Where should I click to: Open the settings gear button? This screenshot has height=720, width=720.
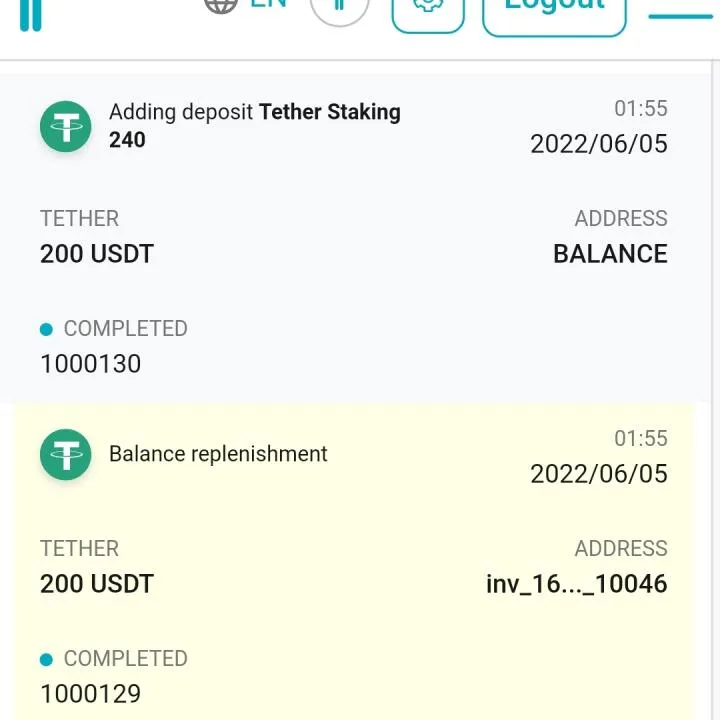pyautogui.click(x=428, y=10)
